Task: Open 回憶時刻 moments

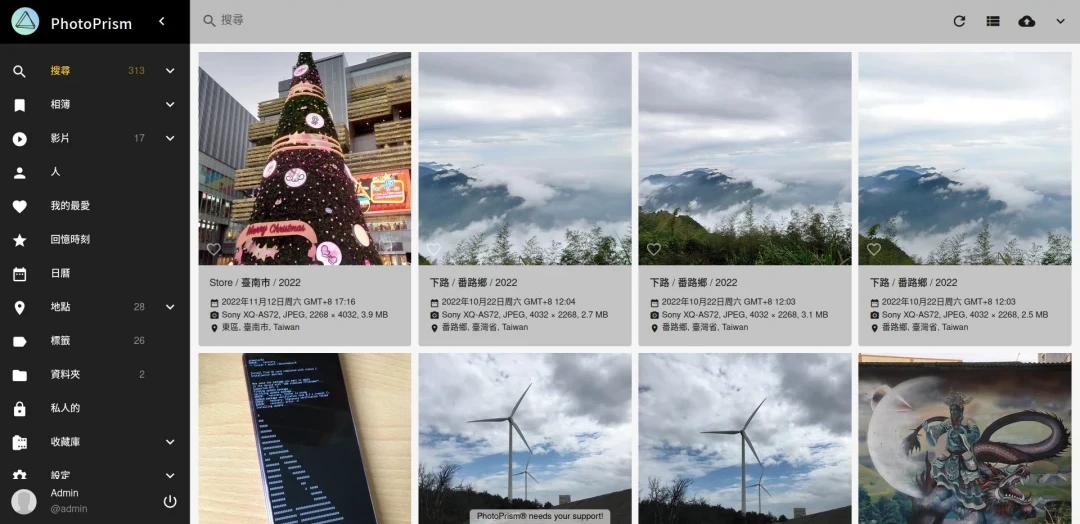Action: point(70,240)
